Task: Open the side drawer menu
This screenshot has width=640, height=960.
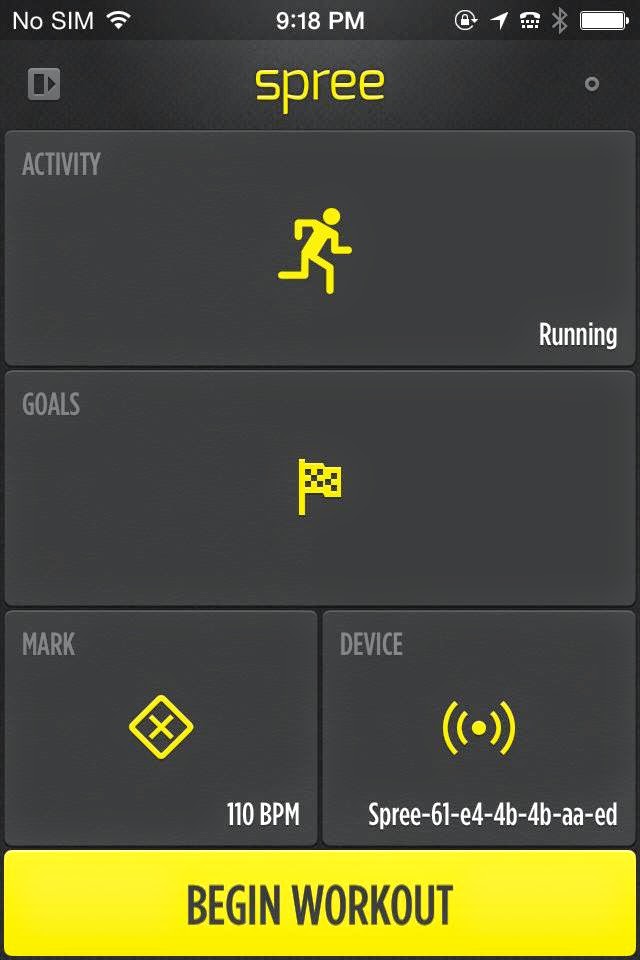Action: (x=44, y=84)
